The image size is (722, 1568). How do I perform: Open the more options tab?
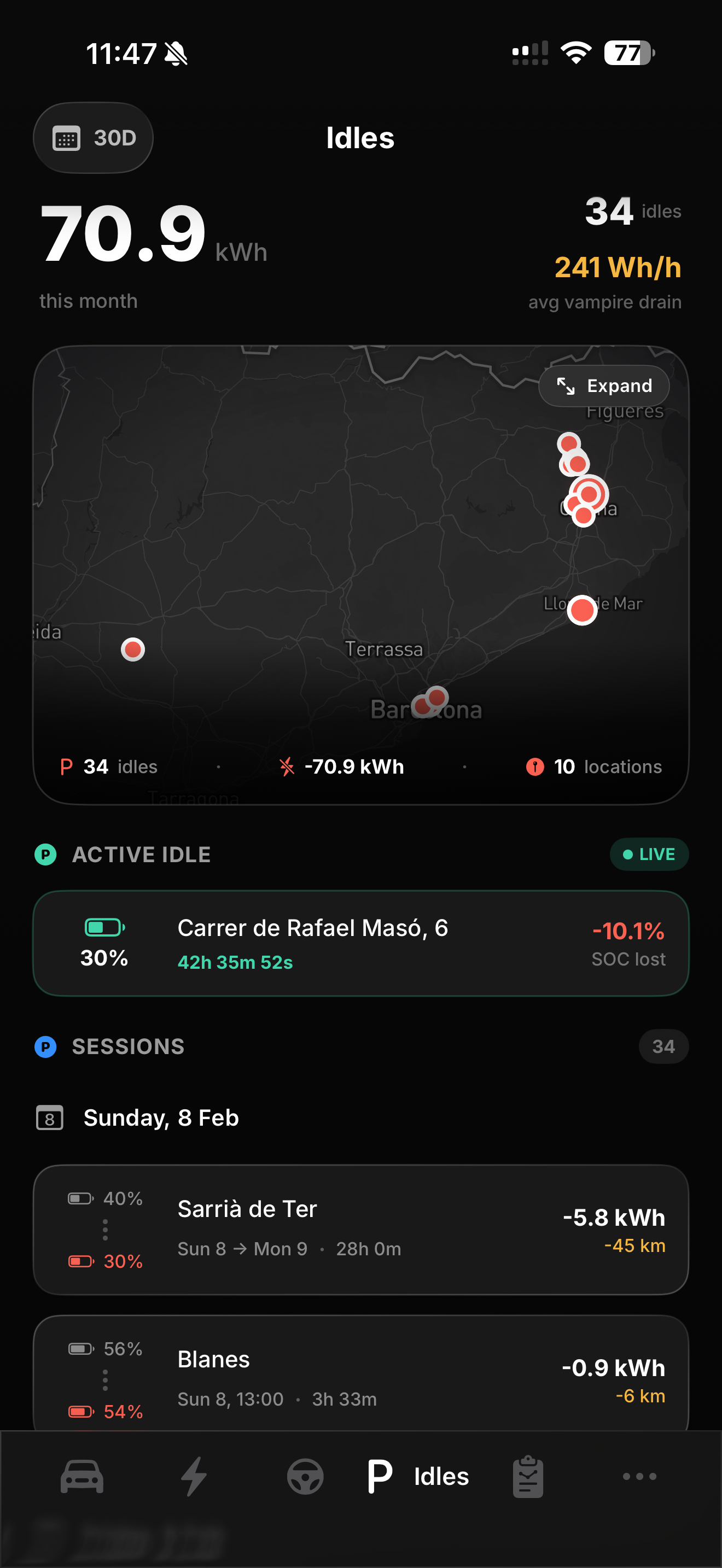[639, 1476]
